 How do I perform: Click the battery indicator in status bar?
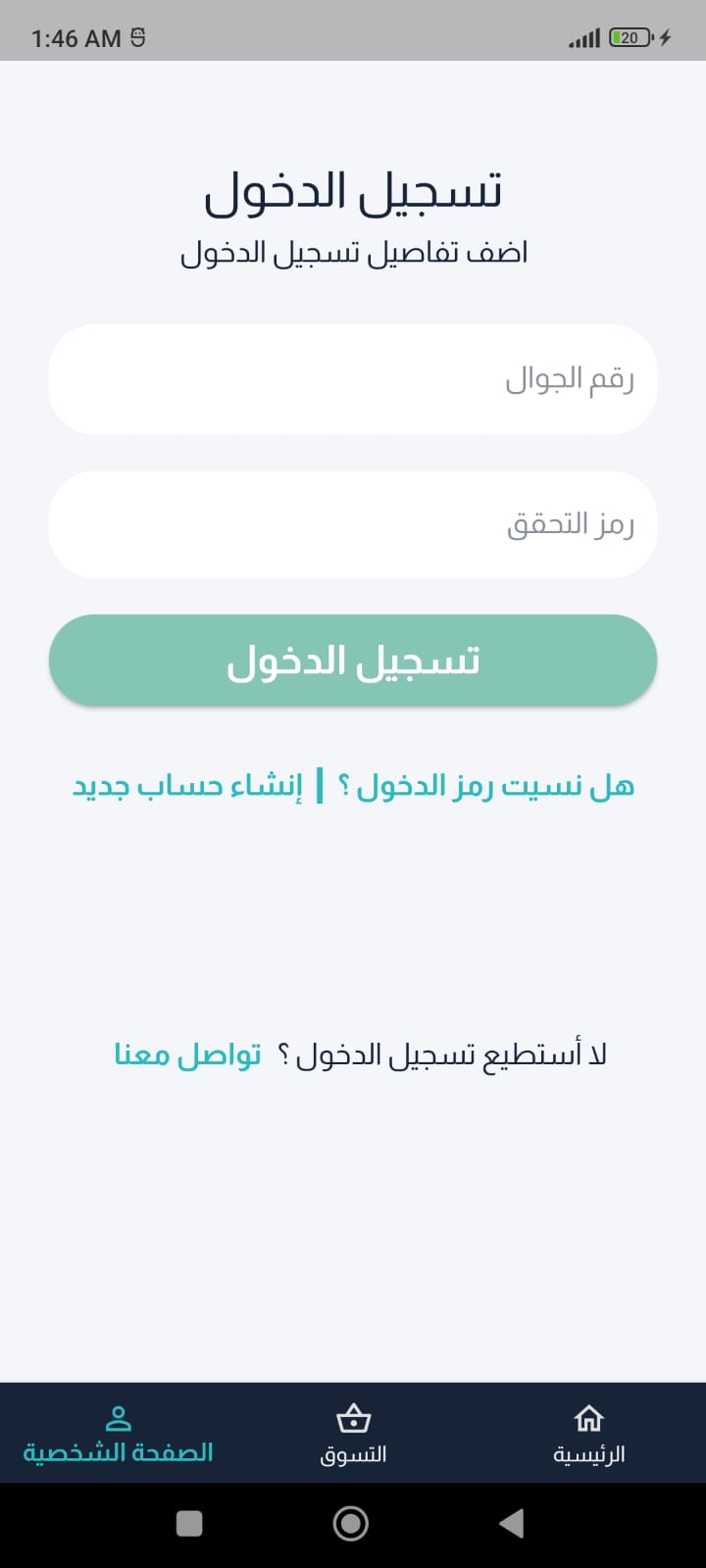tap(626, 36)
